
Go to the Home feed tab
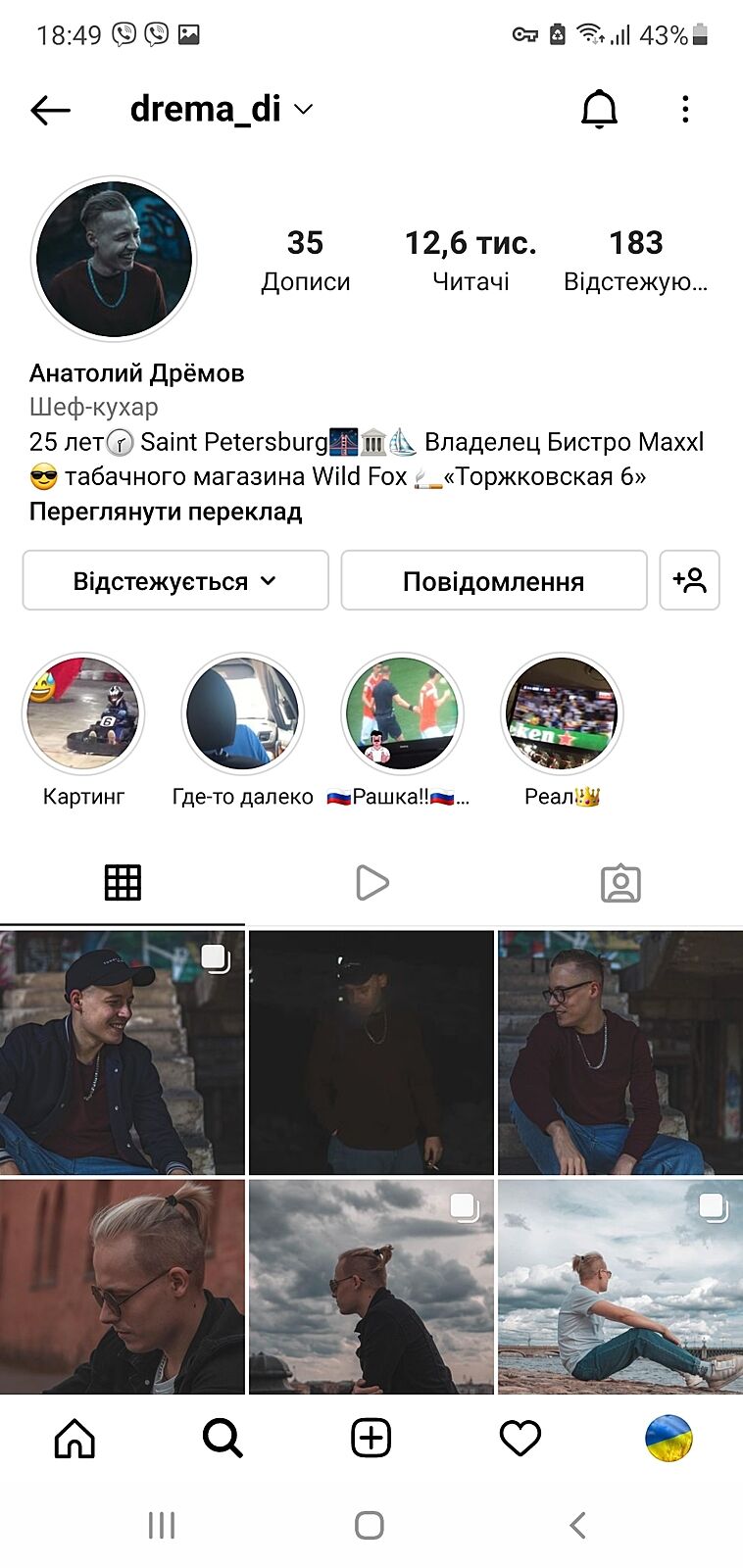click(74, 1438)
